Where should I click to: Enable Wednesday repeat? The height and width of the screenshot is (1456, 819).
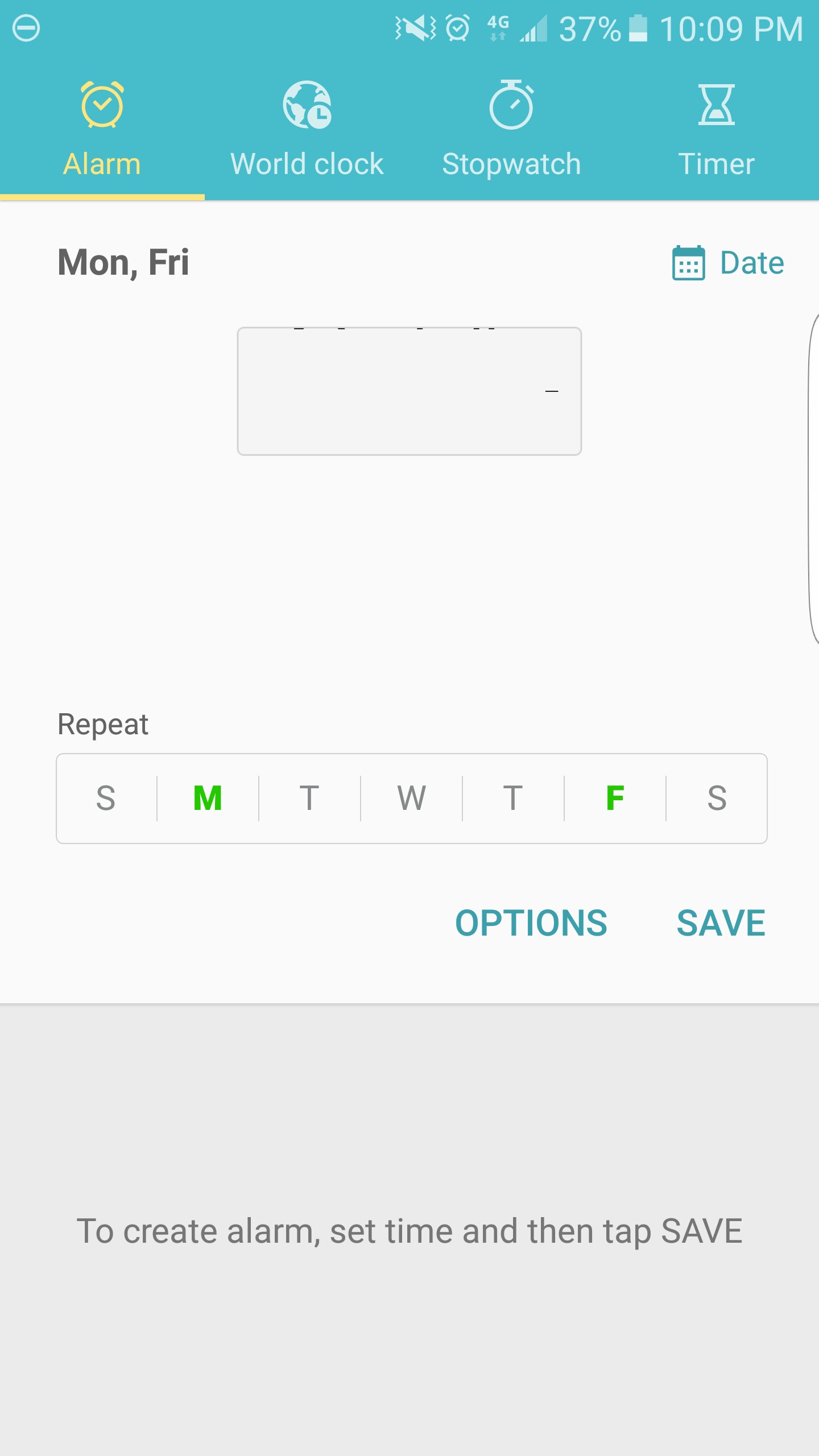pos(412,798)
